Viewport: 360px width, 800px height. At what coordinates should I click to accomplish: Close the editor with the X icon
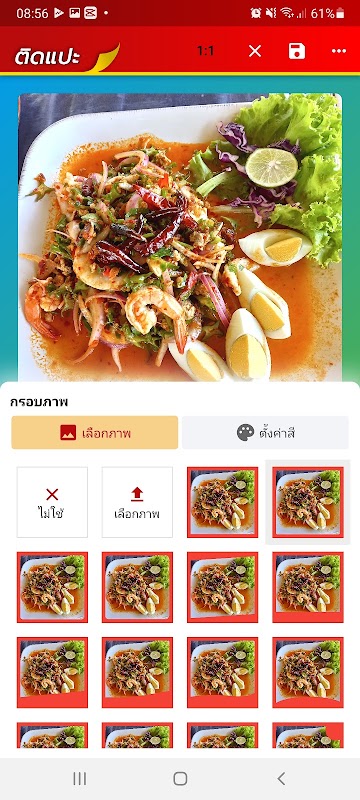coord(254,51)
